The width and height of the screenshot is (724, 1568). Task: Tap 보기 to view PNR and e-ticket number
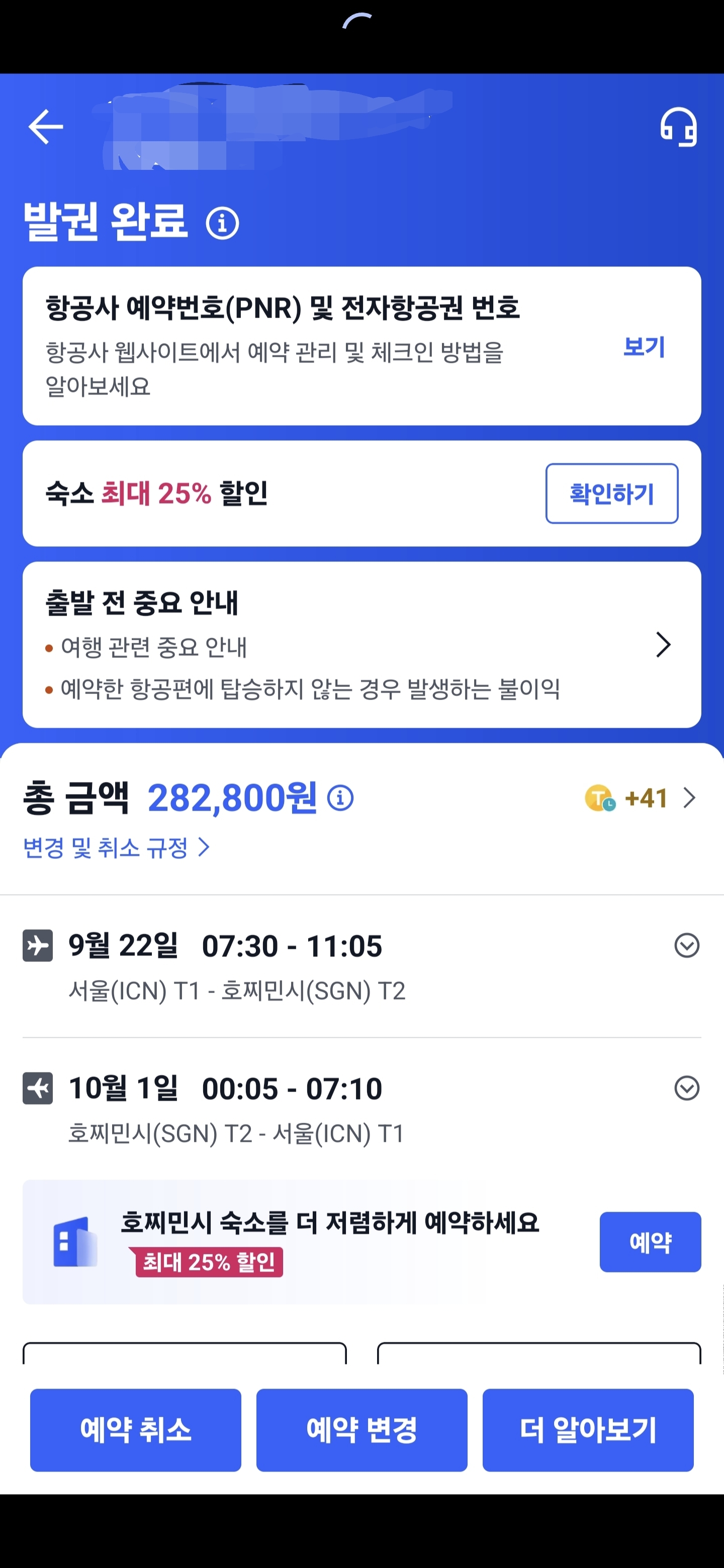coord(644,347)
